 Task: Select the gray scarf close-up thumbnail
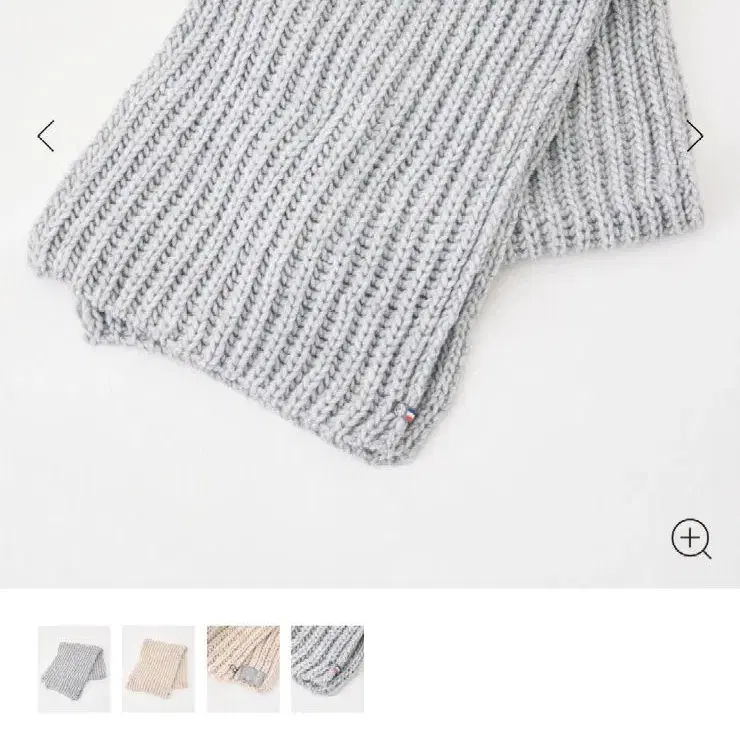click(x=328, y=669)
